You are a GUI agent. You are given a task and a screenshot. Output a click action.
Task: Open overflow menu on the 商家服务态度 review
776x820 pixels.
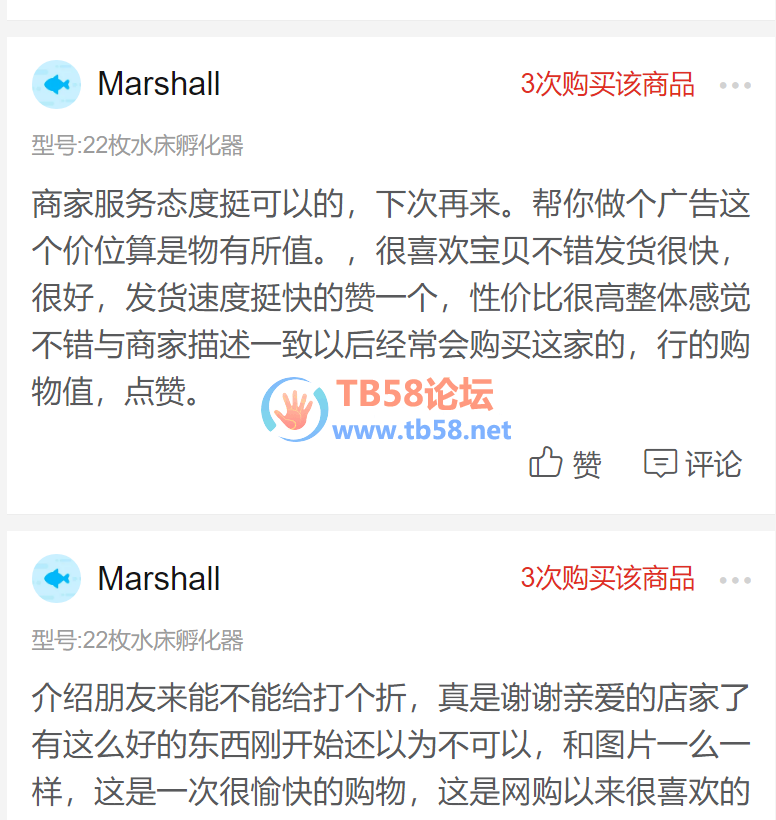point(735,85)
